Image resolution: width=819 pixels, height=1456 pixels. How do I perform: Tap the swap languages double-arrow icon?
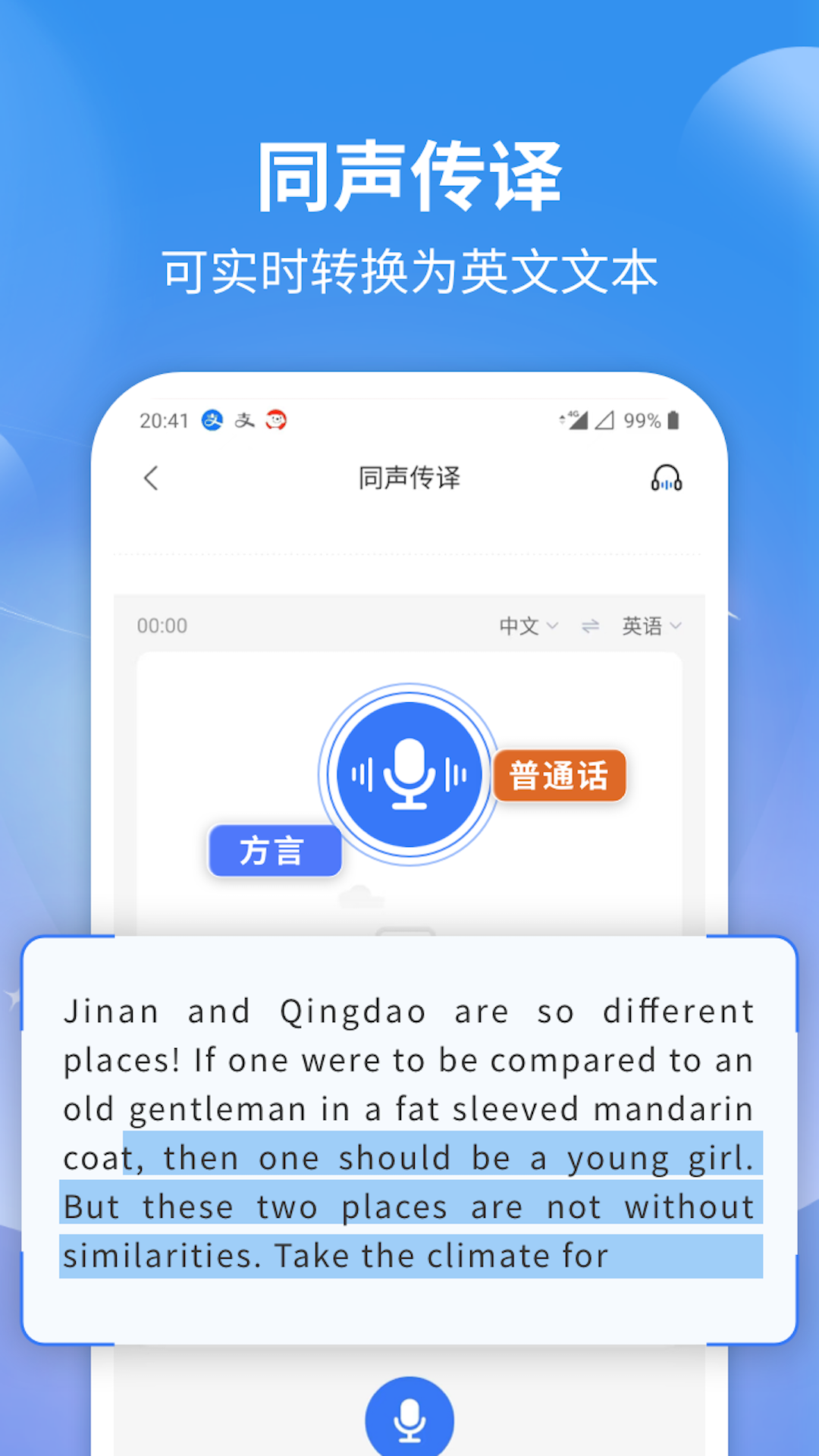click(x=591, y=626)
